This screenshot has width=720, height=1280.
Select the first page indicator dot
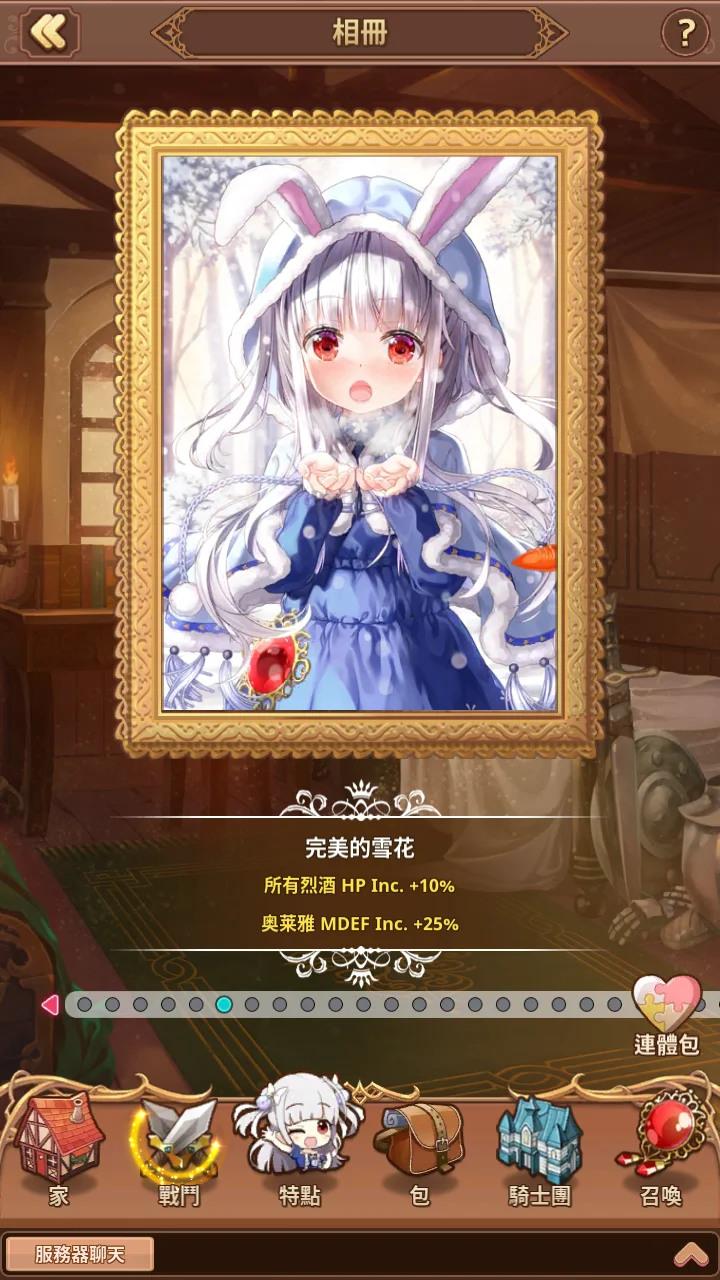85,1004
